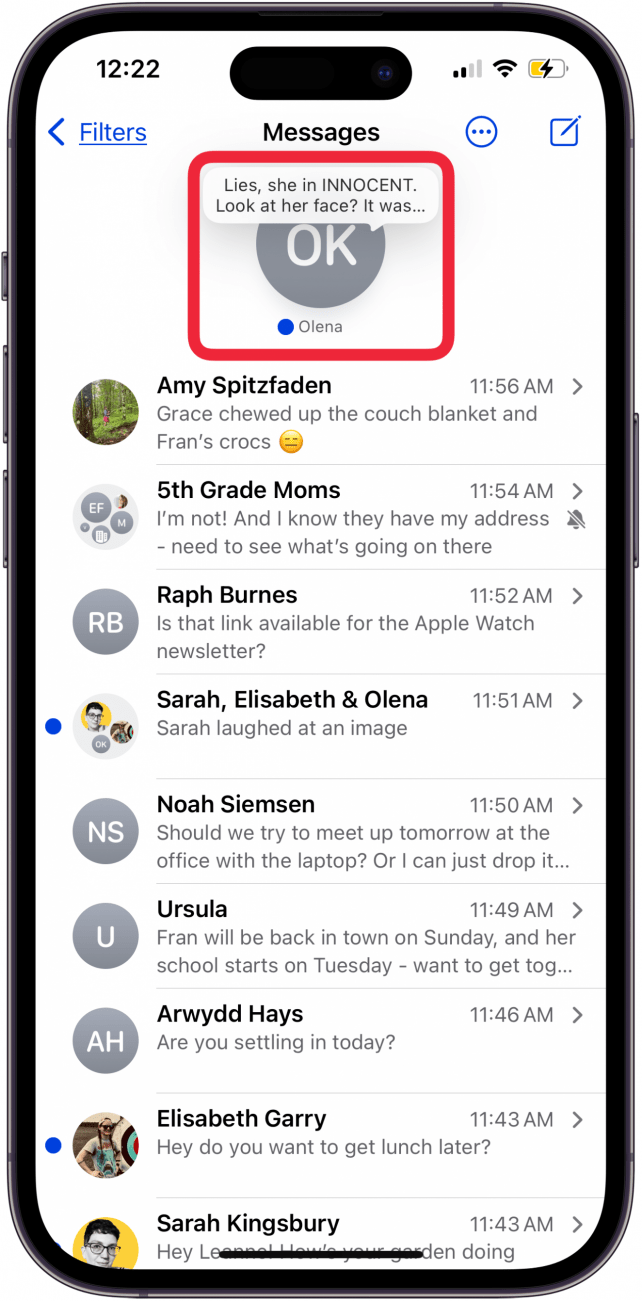Compose a new message
Screen dimensions: 642x1301
coord(565,132)
